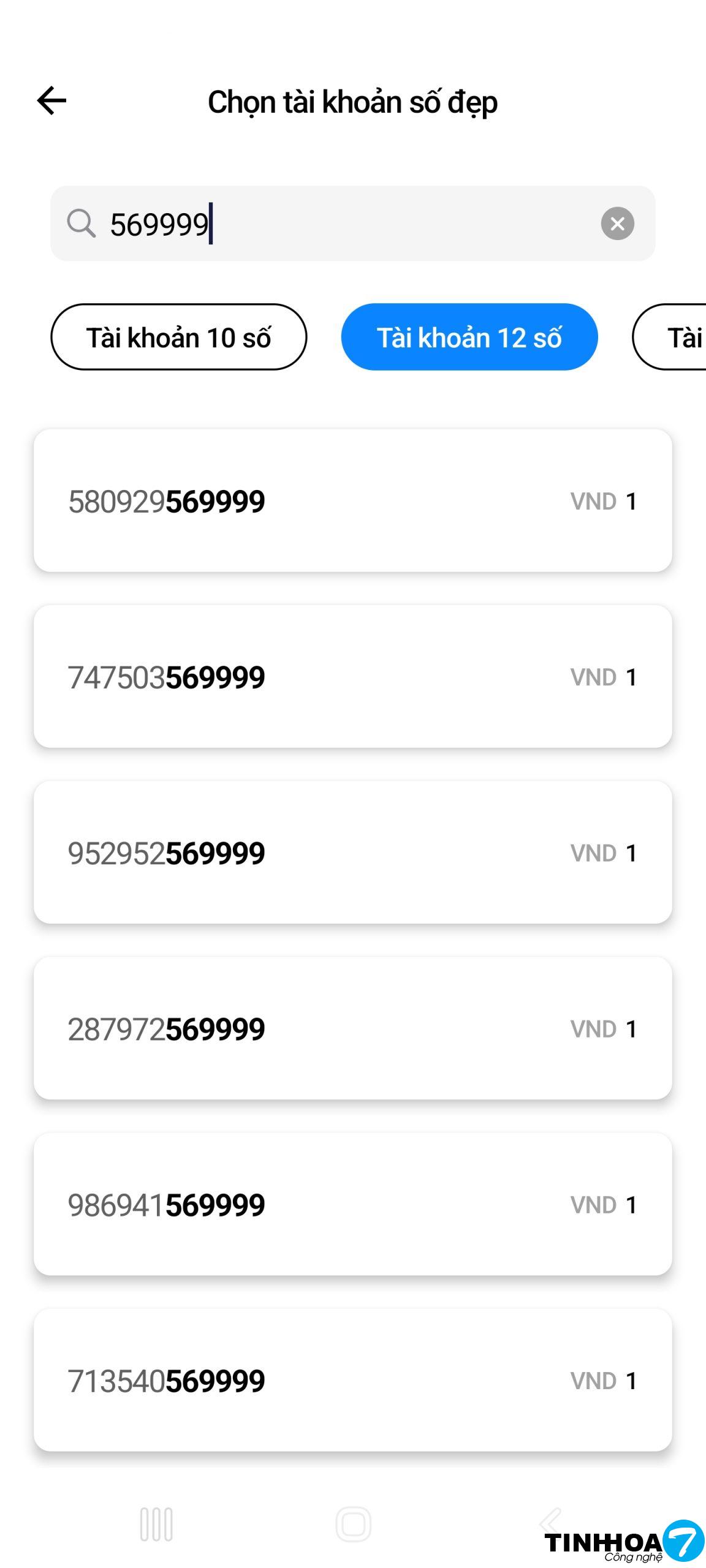Open recent apps from the navigation bar
Viewport: 706px width, 1568px height.
156,1524
